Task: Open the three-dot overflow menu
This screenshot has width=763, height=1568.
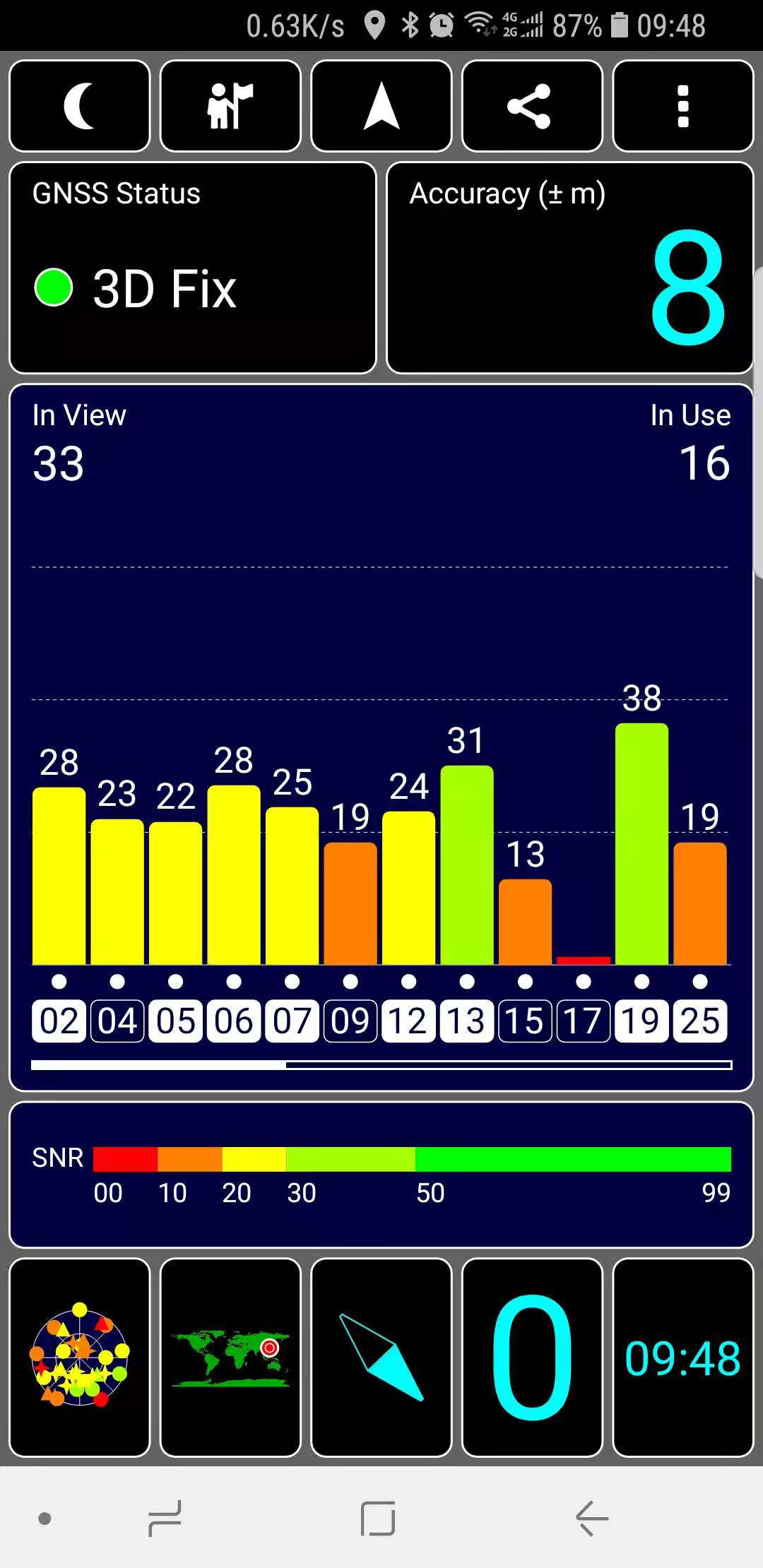Action: [x=682, y=106]
